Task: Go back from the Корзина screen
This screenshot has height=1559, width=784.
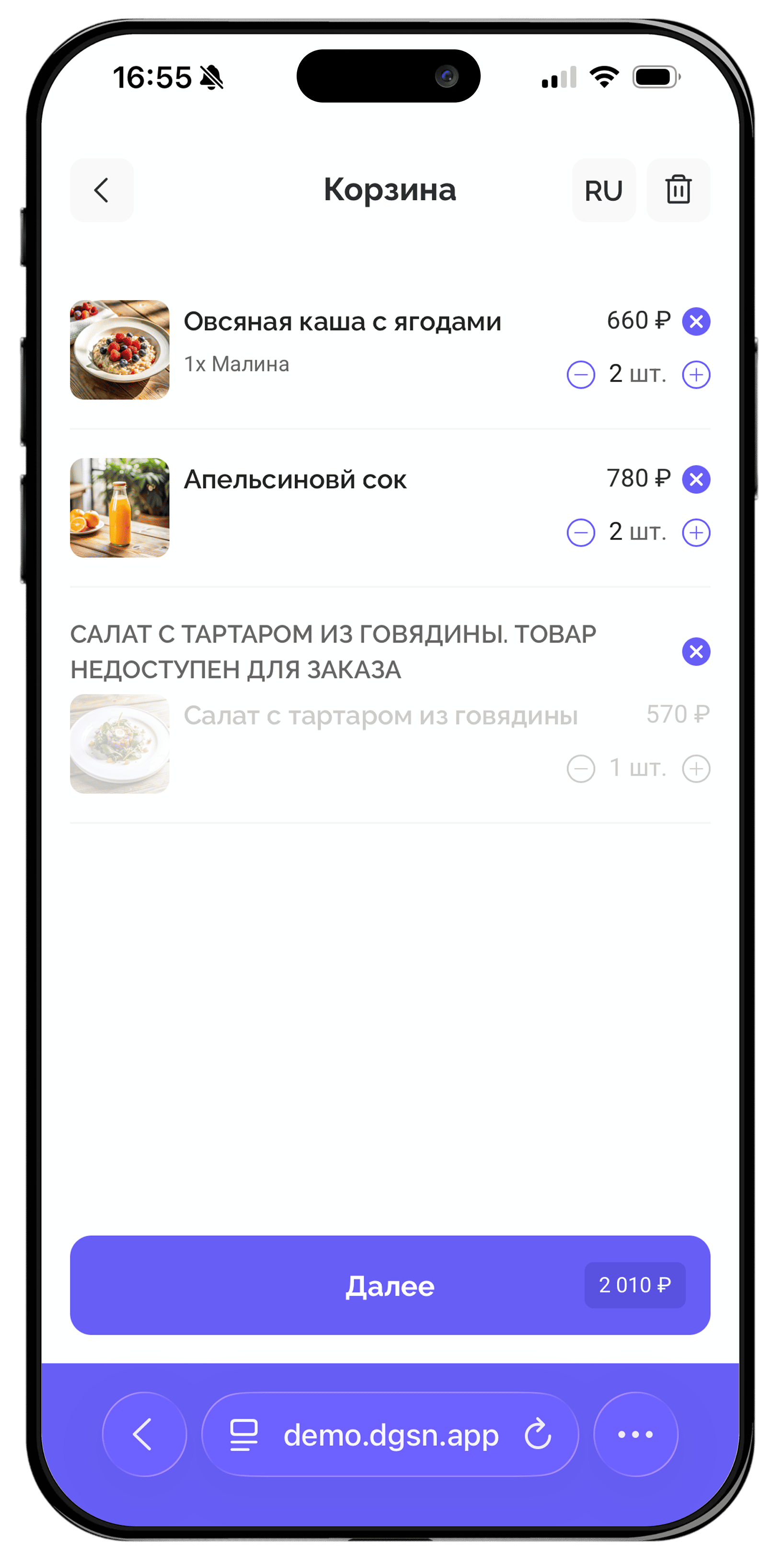Action: (102, 190)
